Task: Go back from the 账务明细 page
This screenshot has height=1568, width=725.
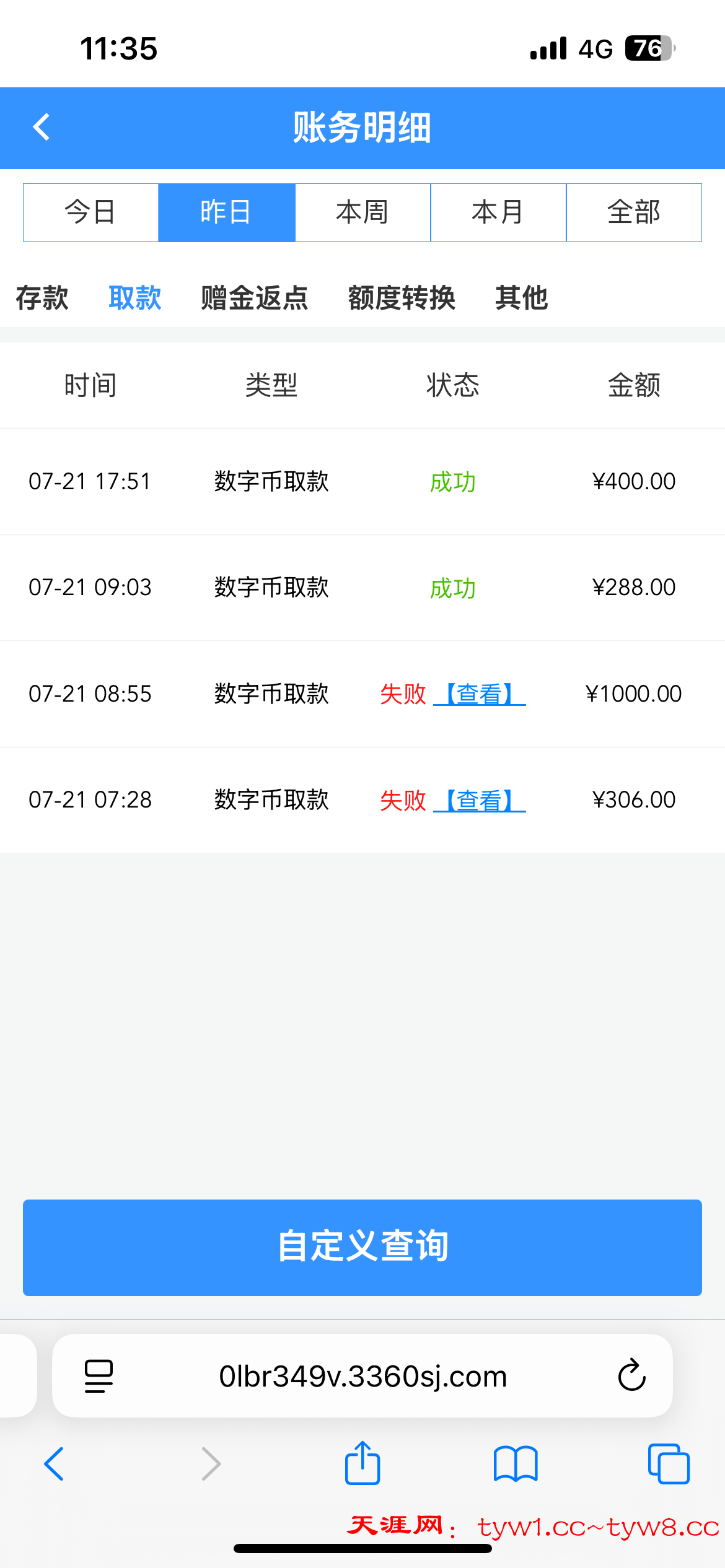Action: point(42,128)
